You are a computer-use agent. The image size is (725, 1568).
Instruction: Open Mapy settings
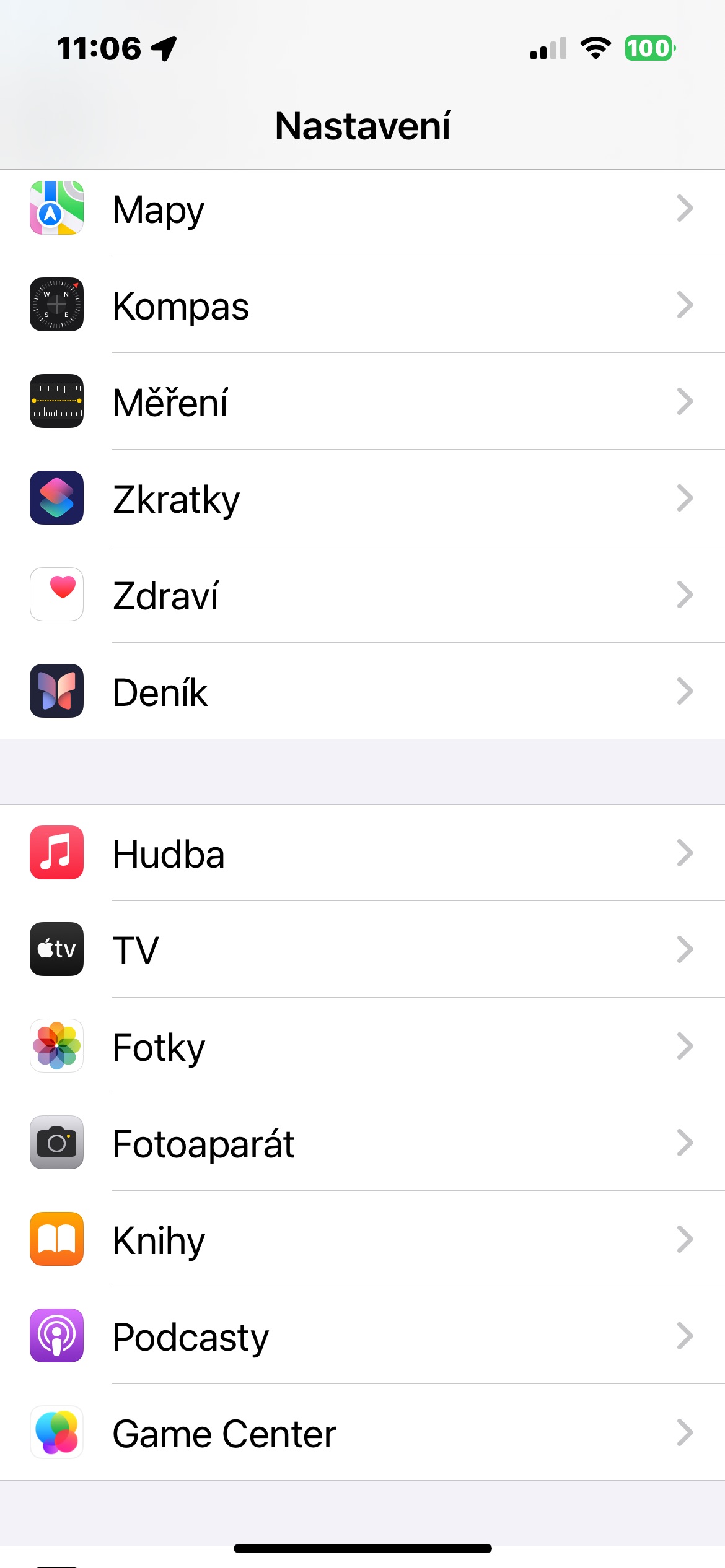pos(362,209)
